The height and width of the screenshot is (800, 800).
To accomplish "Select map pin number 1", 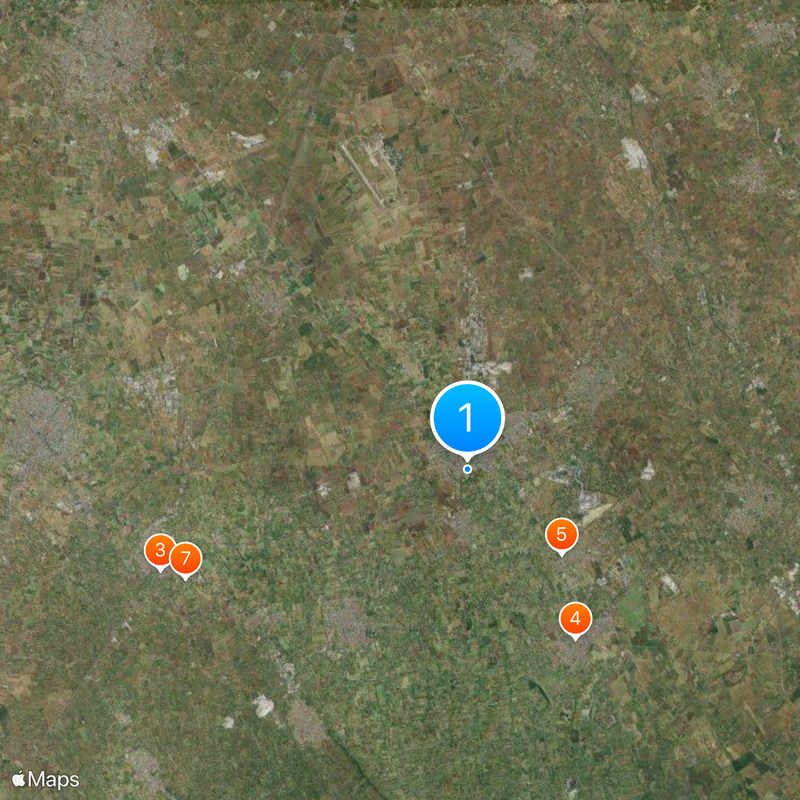I will (467, 418).
